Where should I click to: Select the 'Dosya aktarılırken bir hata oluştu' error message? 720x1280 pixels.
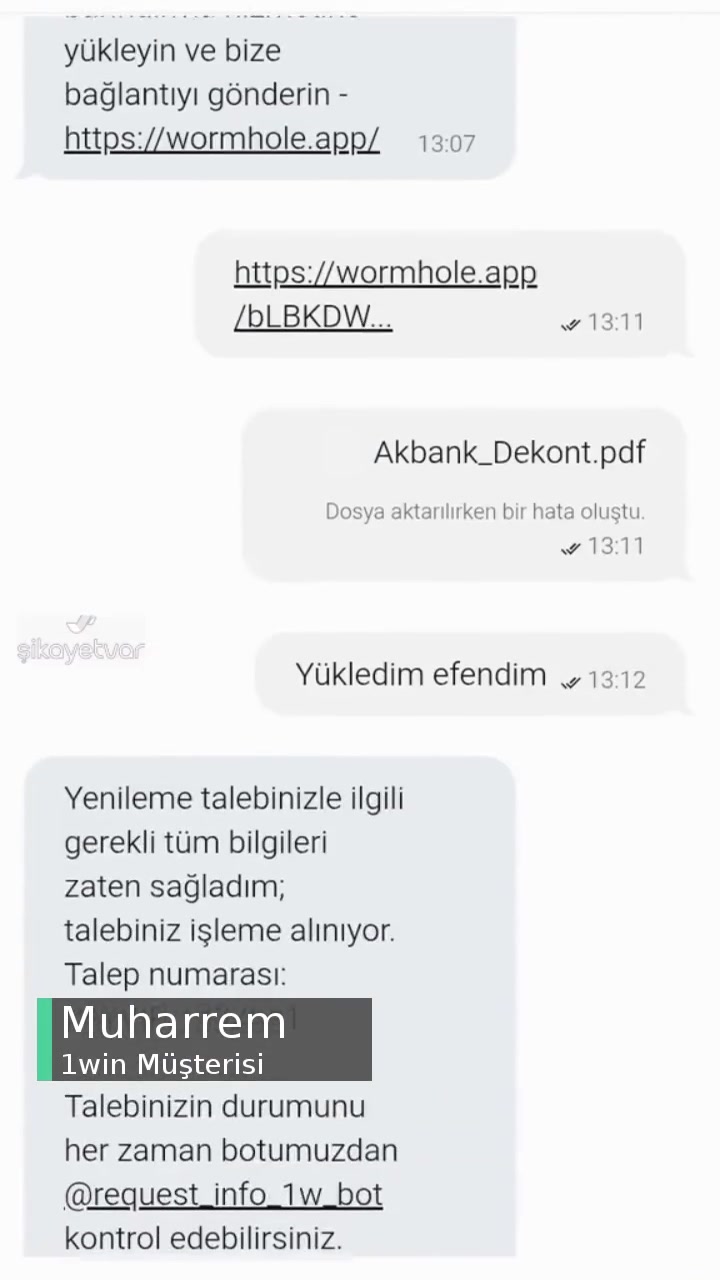[x=485, y=511]
